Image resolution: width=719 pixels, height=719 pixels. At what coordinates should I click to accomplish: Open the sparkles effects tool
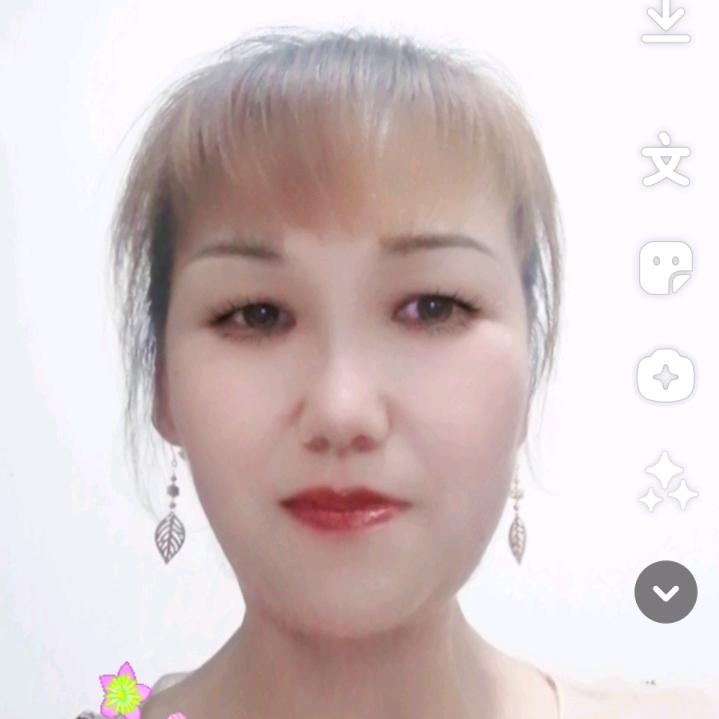point(667,482)
